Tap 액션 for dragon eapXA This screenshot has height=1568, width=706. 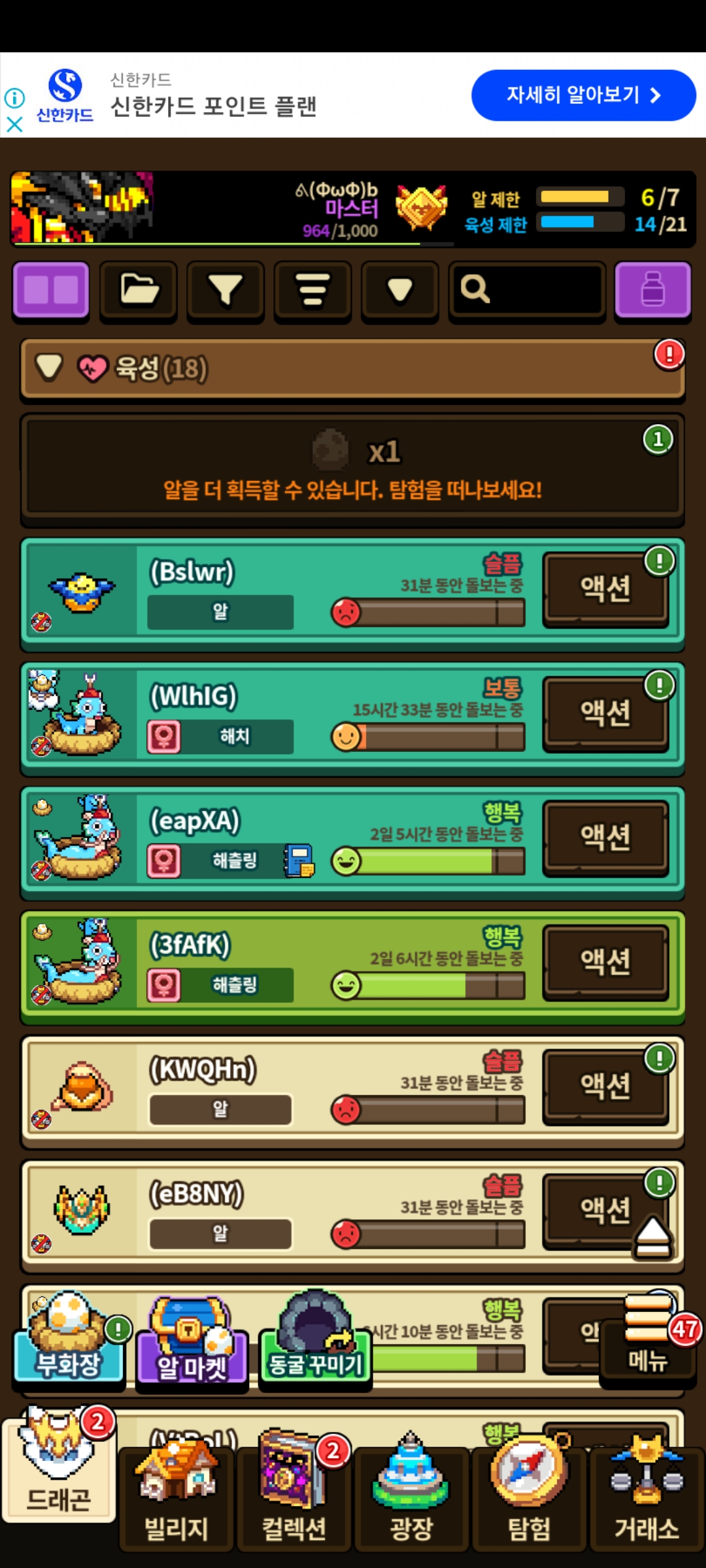click(605, 837)
